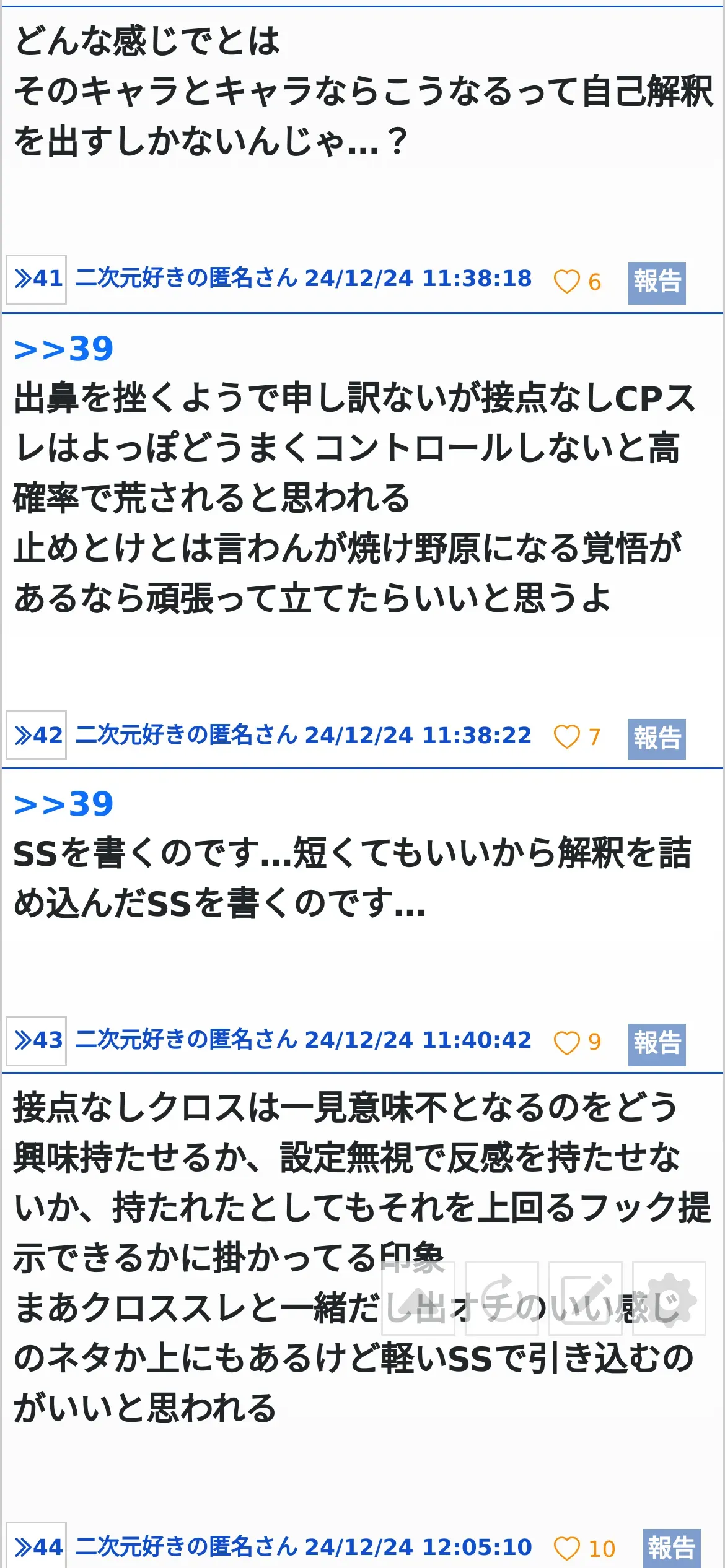Report post 43 using 報告 button
725x1568 pixels.
click(x=657, y=1044)
